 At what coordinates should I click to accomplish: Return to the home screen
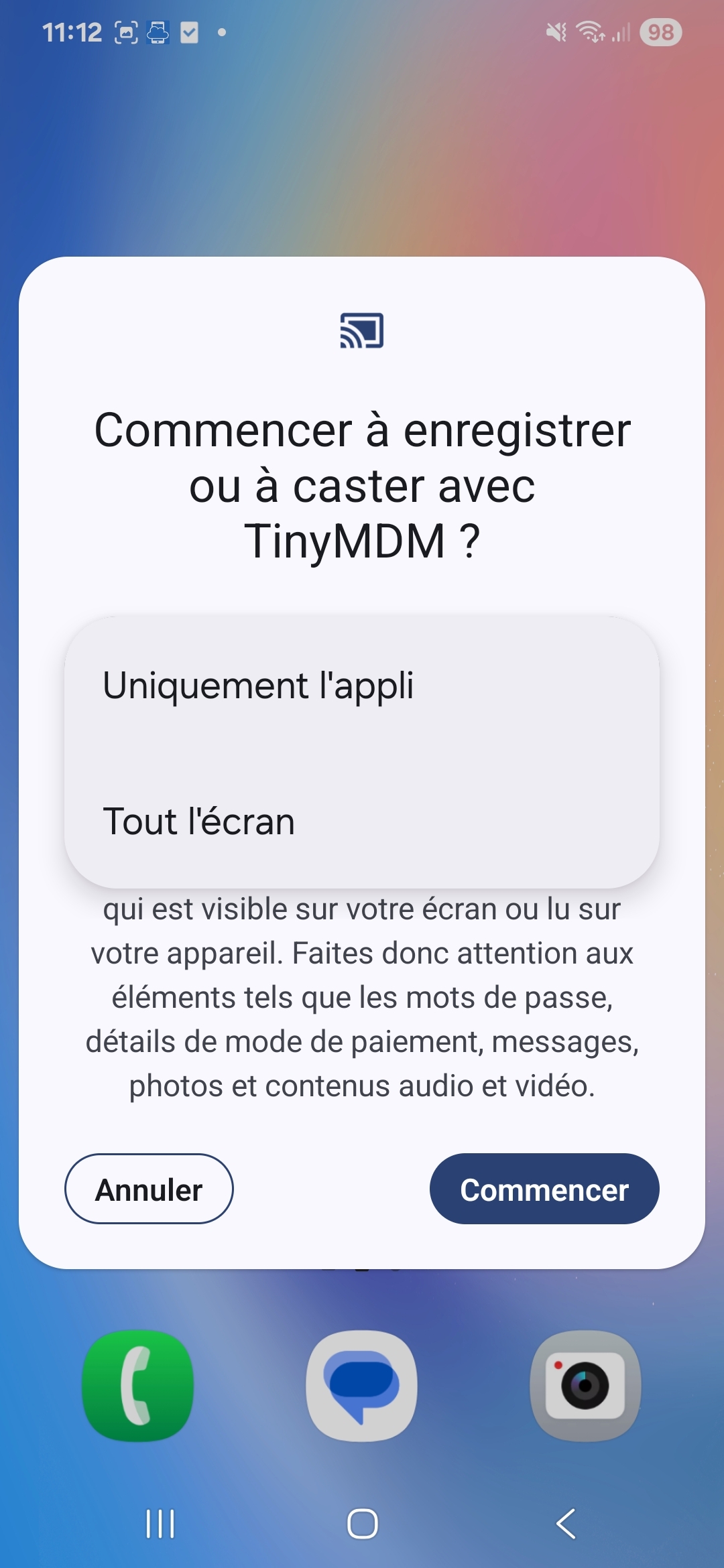(x=362, y=1524)
